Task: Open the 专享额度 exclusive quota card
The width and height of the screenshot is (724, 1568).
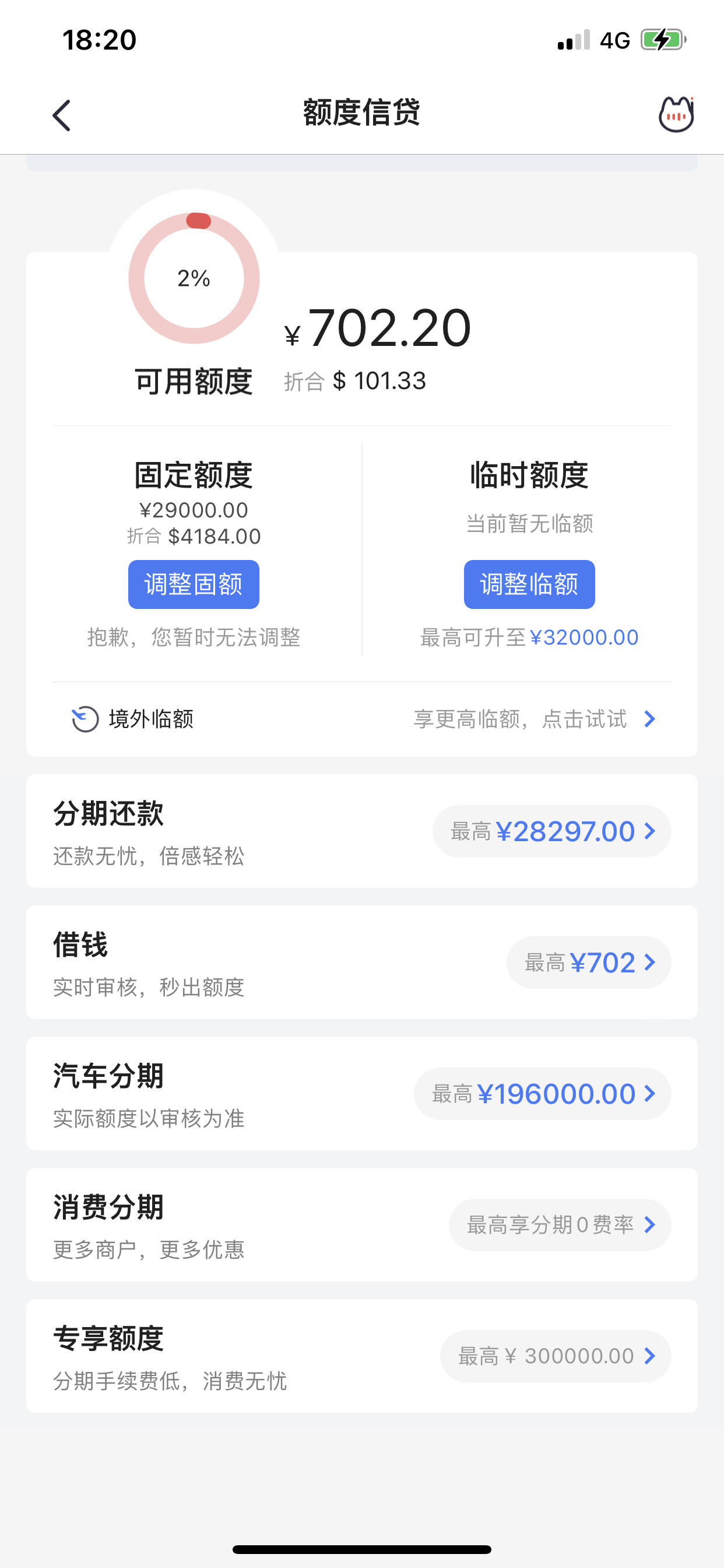Action: click(362, 1356)
